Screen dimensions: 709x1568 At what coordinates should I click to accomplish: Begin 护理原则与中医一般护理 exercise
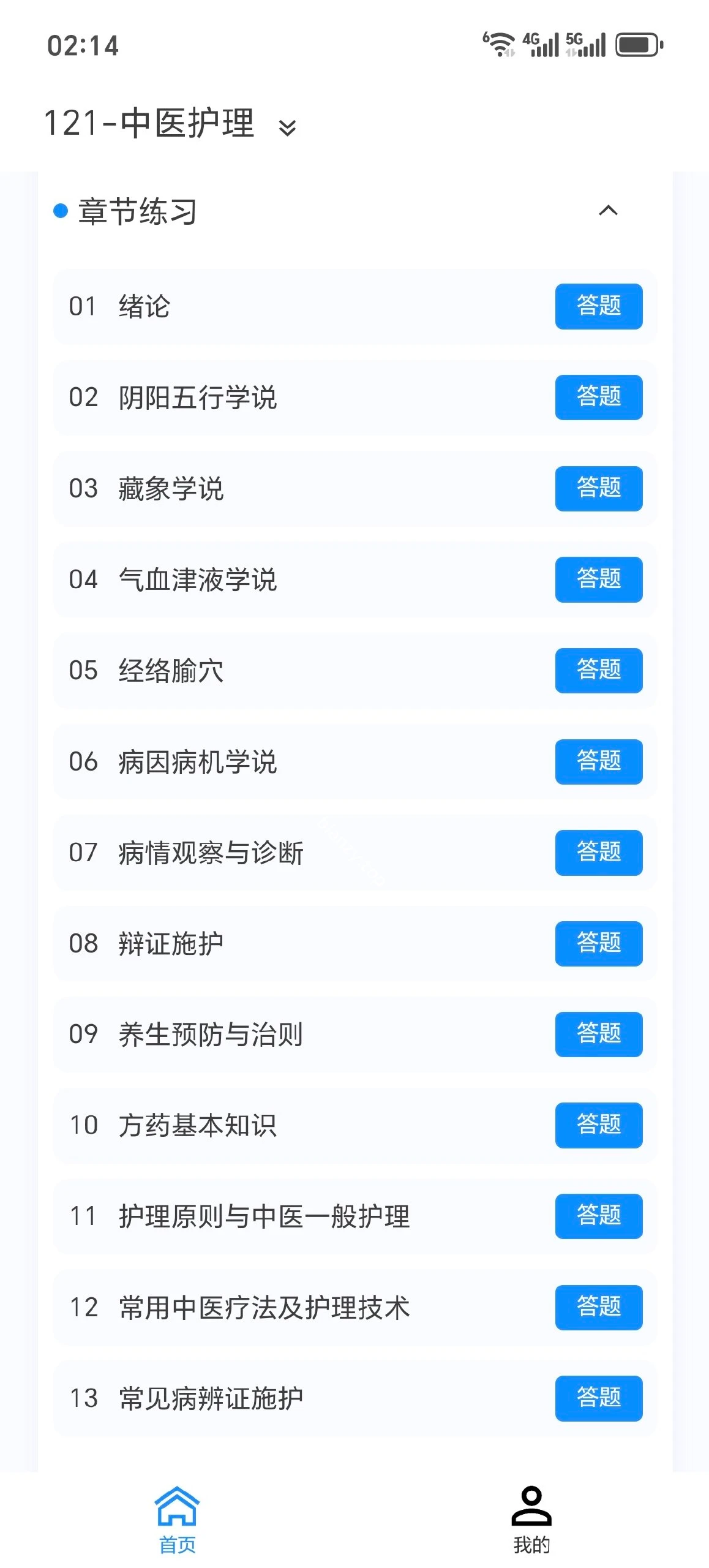pos(598,1216)
